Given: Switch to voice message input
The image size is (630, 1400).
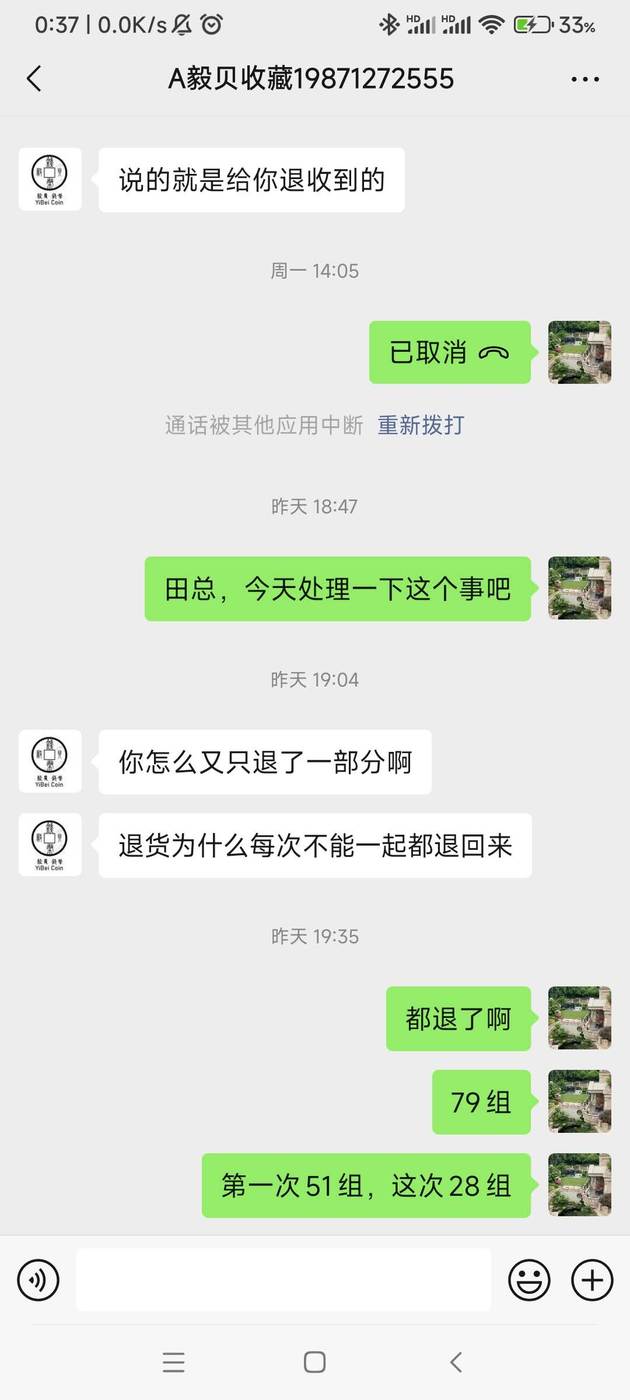Looking at the screenshot, I should pyautogui.click(x=38, y=1279).
